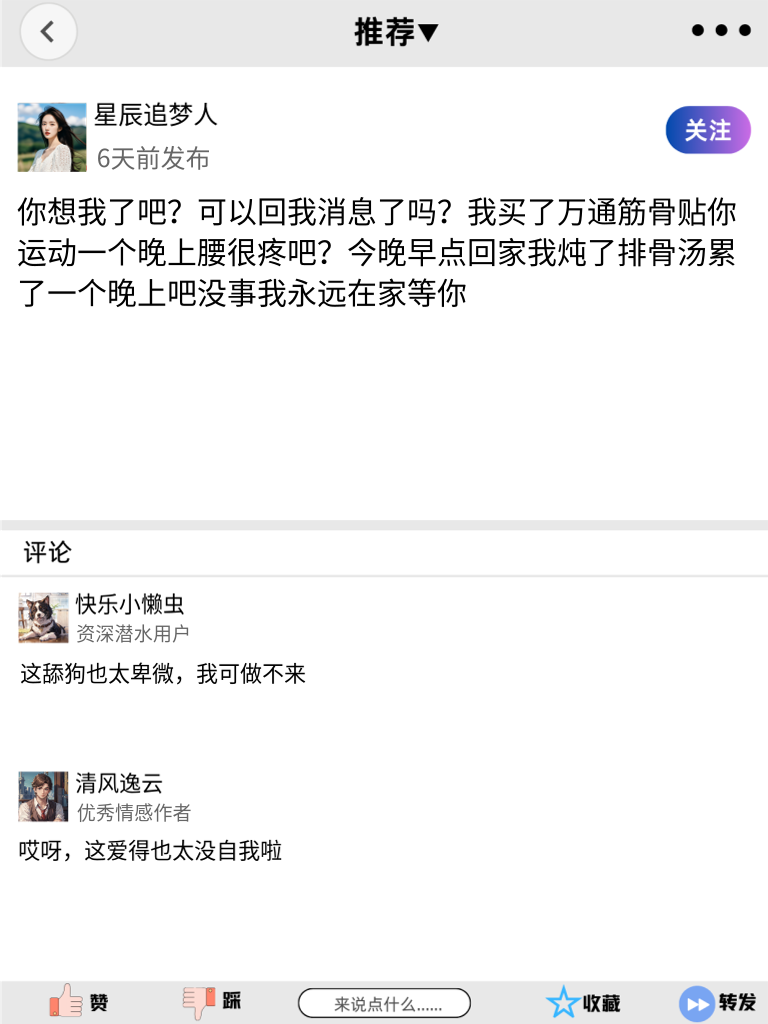Tap the 转发 forward icon to share
The width and height of the screenshot is (768, 1024).
click(x=695, y=1002)
